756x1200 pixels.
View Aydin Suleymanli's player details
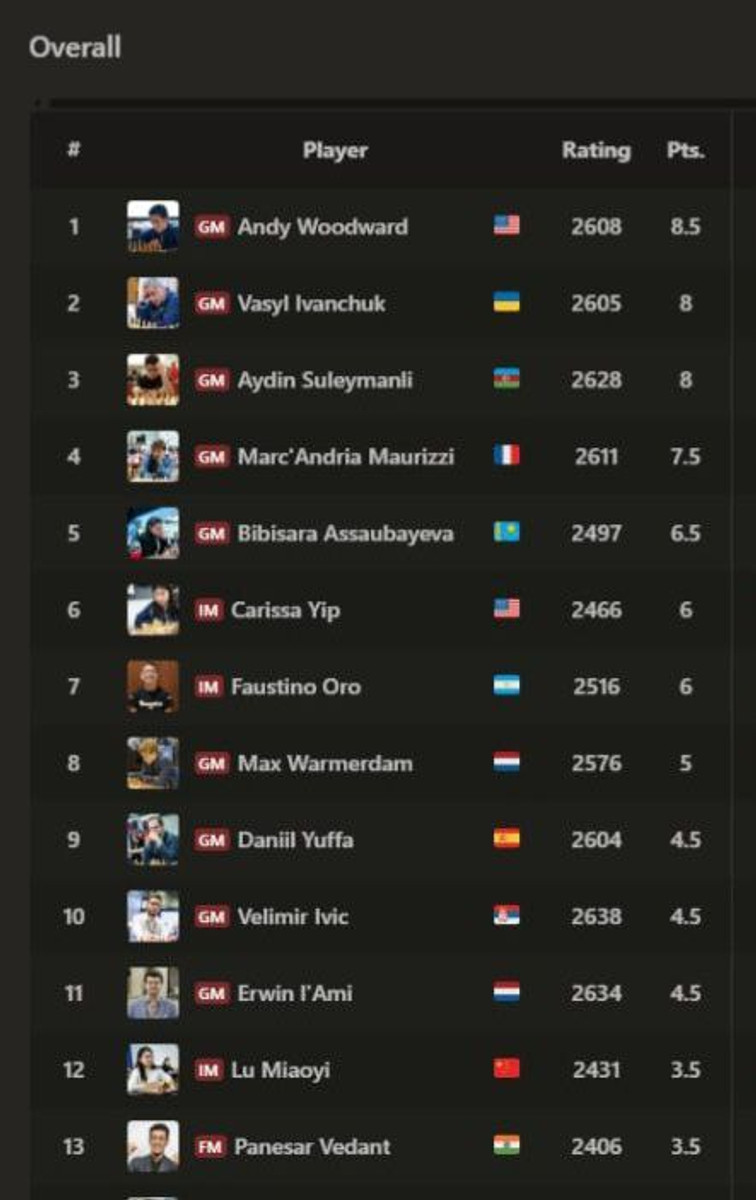(x=324, y=380)
